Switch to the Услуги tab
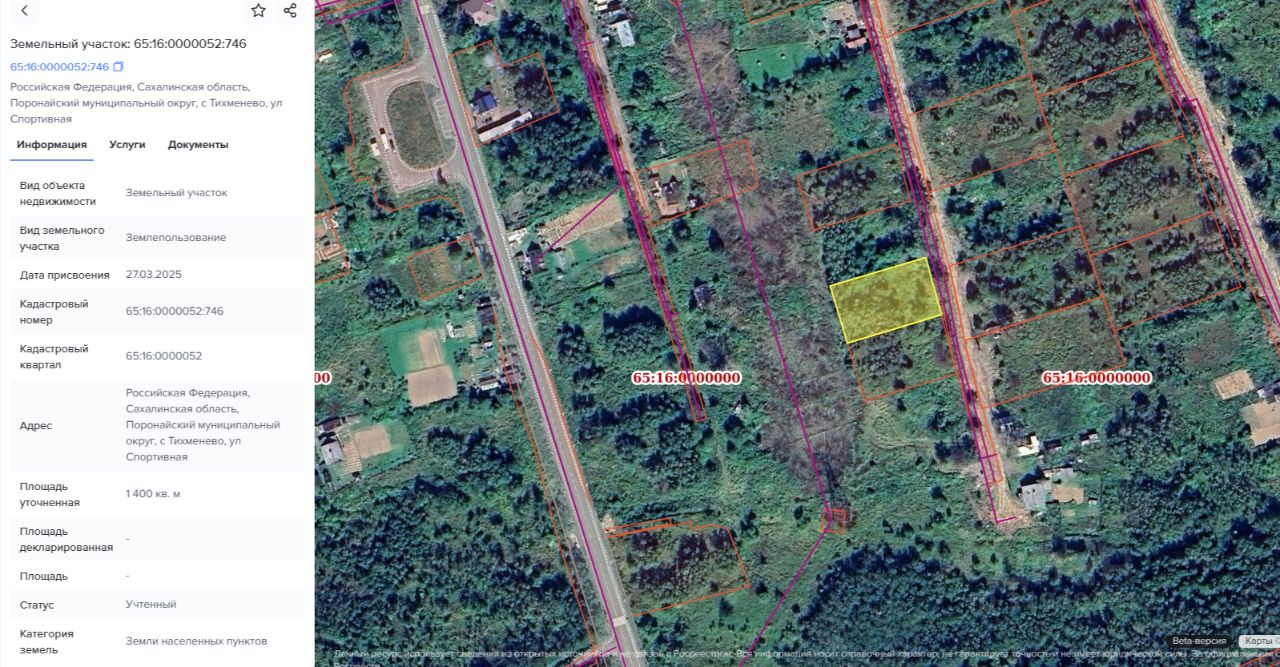 click(x=127, y=145)
